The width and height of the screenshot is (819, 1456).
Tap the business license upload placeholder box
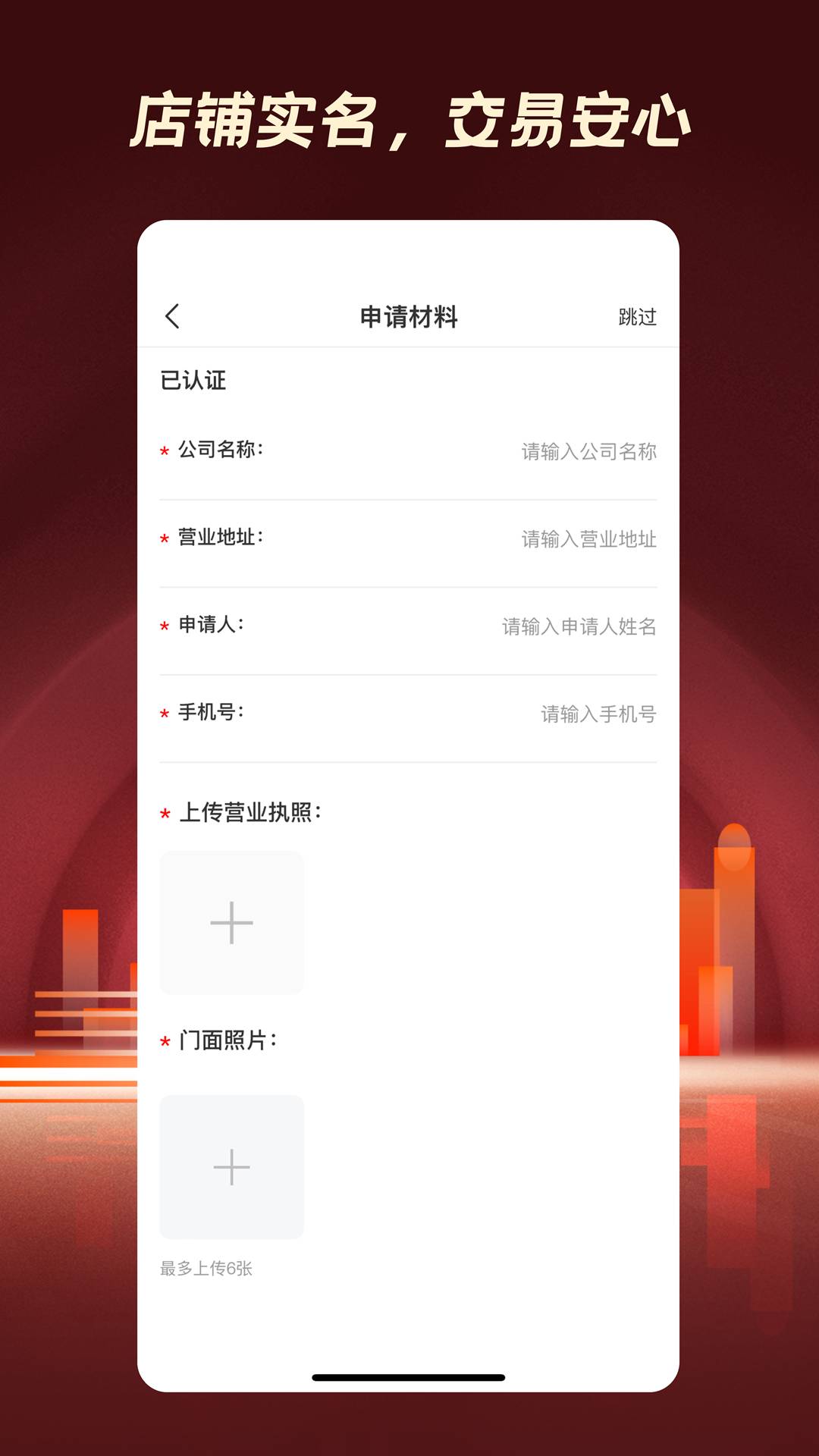231,922
